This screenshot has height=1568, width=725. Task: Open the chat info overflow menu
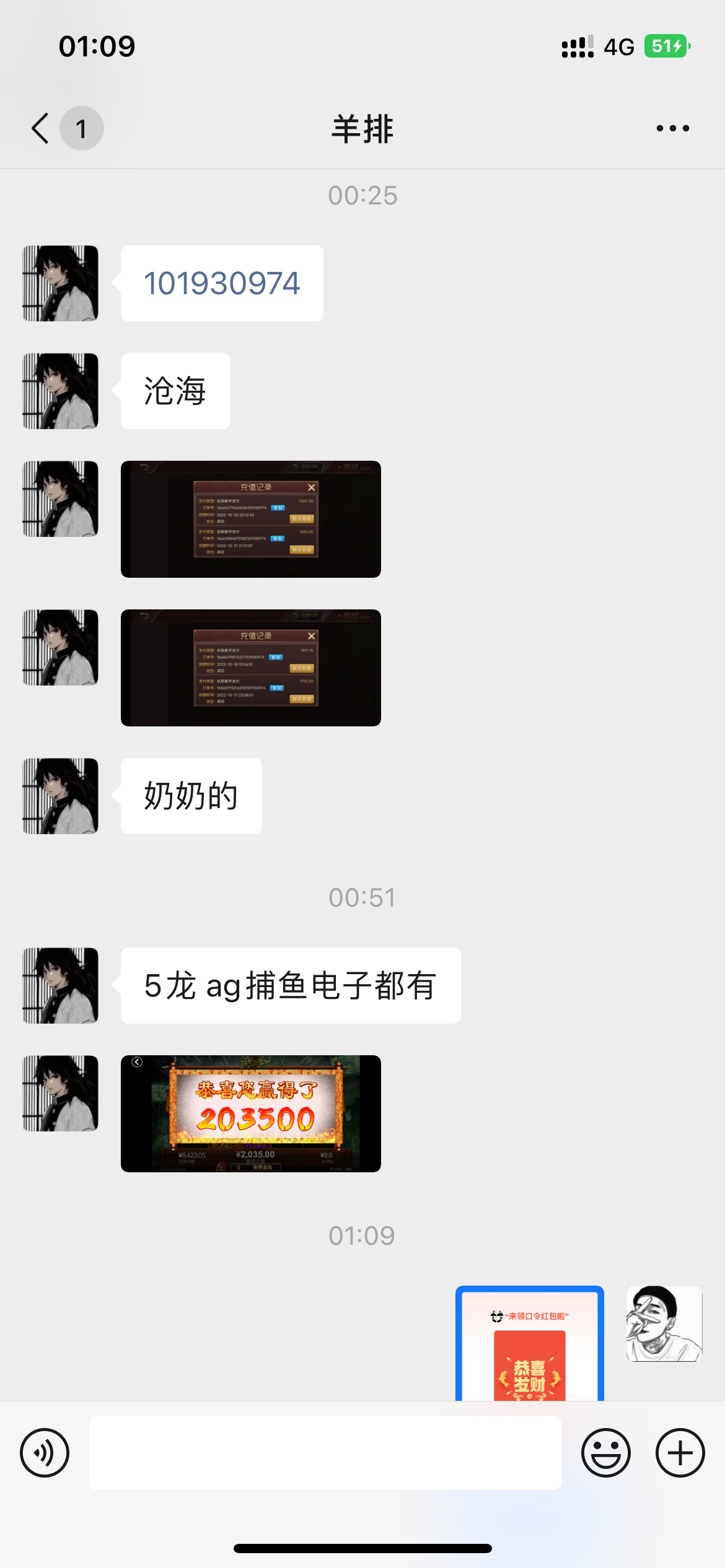[x=672, y=128]
